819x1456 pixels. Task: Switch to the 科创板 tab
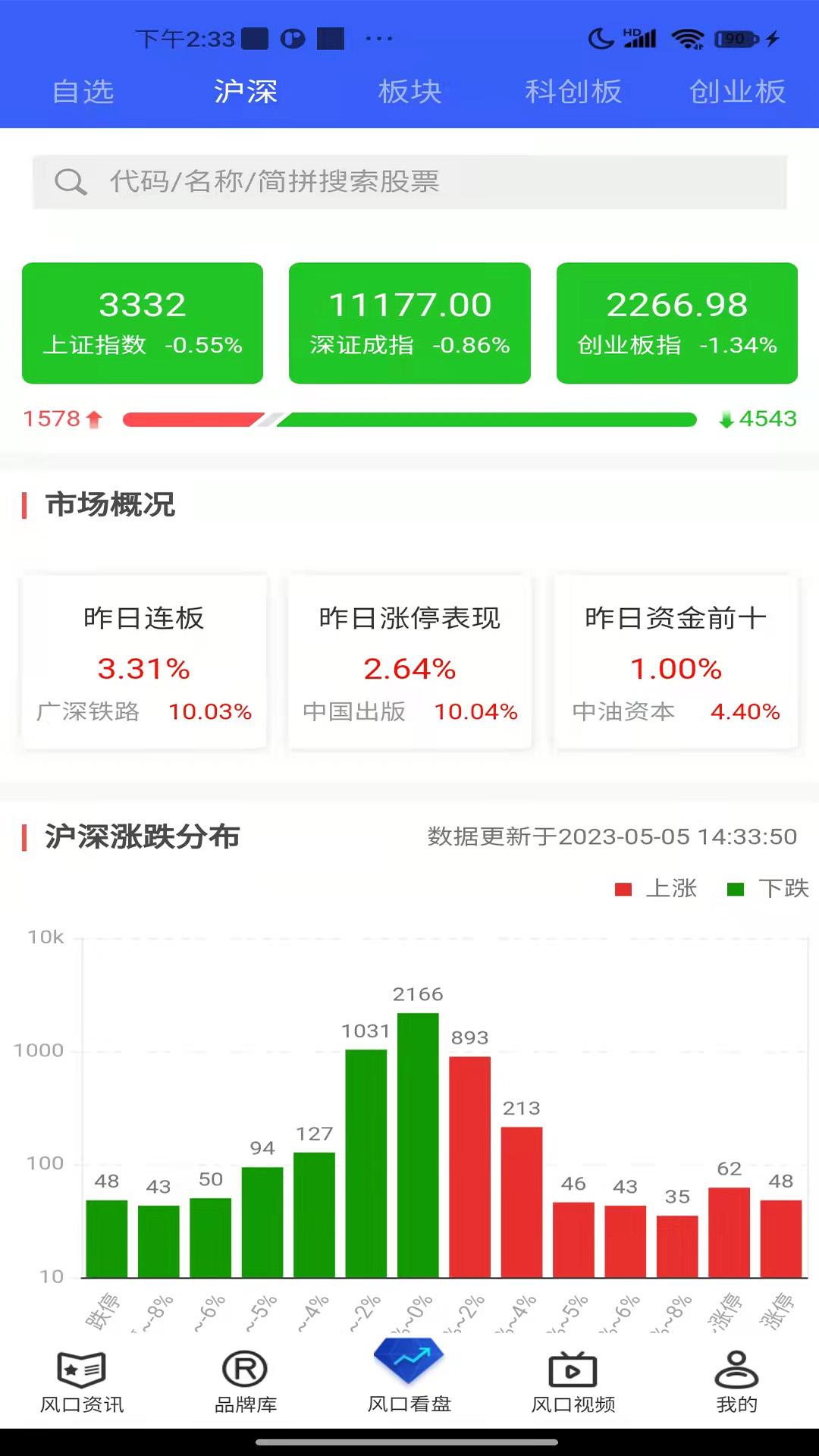[x=574, y=92]
